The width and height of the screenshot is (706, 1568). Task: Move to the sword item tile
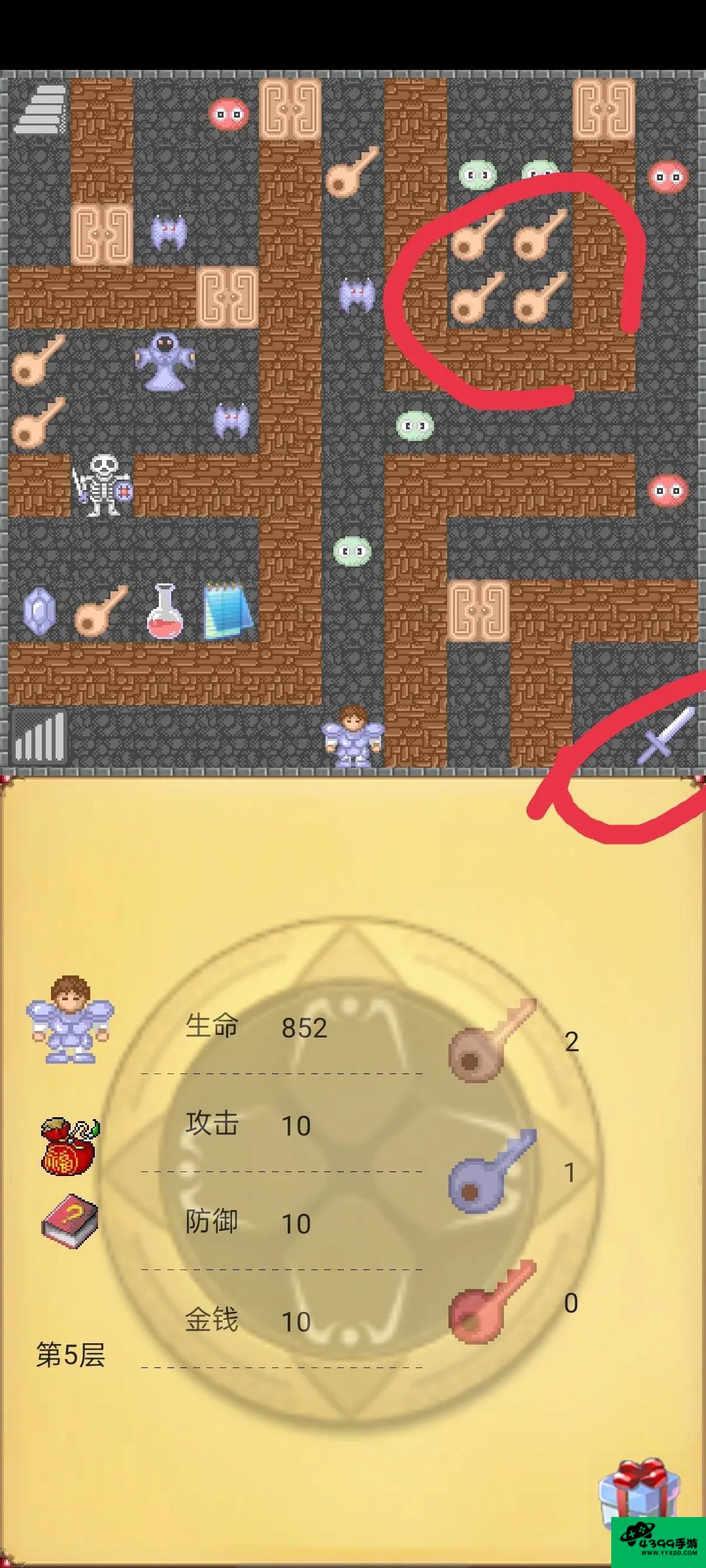[667, 736]
